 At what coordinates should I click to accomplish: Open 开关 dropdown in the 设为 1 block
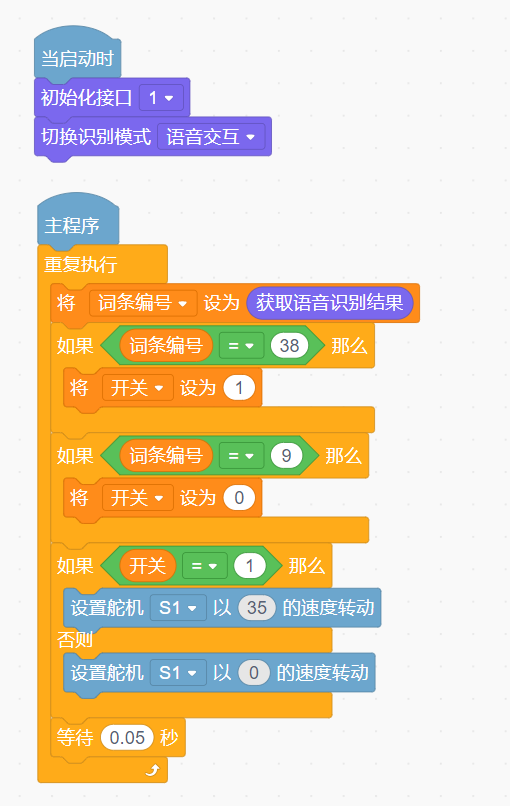138,388
